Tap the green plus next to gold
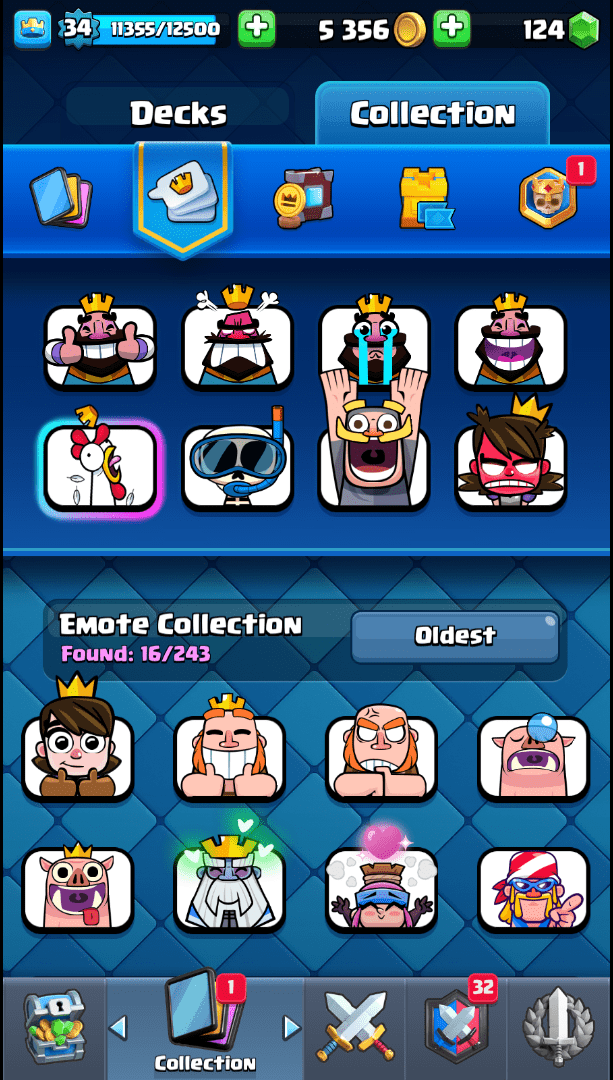613x1080 pixels. (452, 28)
